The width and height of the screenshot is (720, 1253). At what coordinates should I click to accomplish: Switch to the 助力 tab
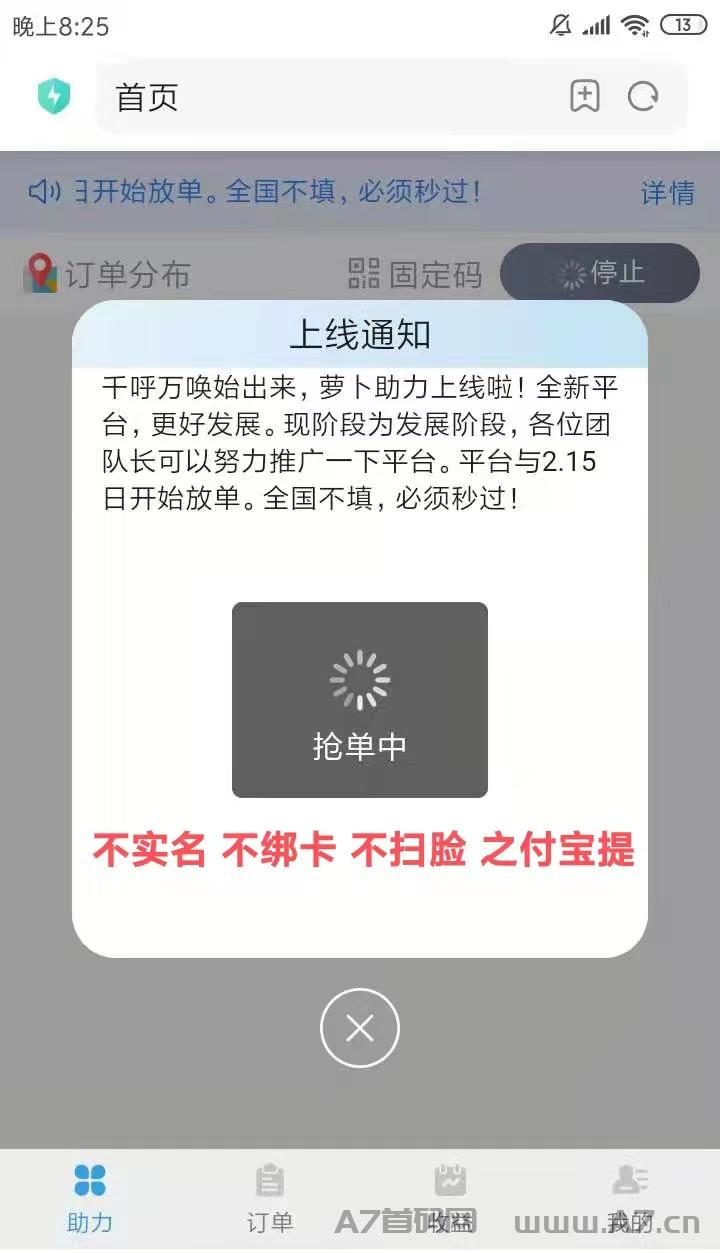click(x=90, y=1198)
